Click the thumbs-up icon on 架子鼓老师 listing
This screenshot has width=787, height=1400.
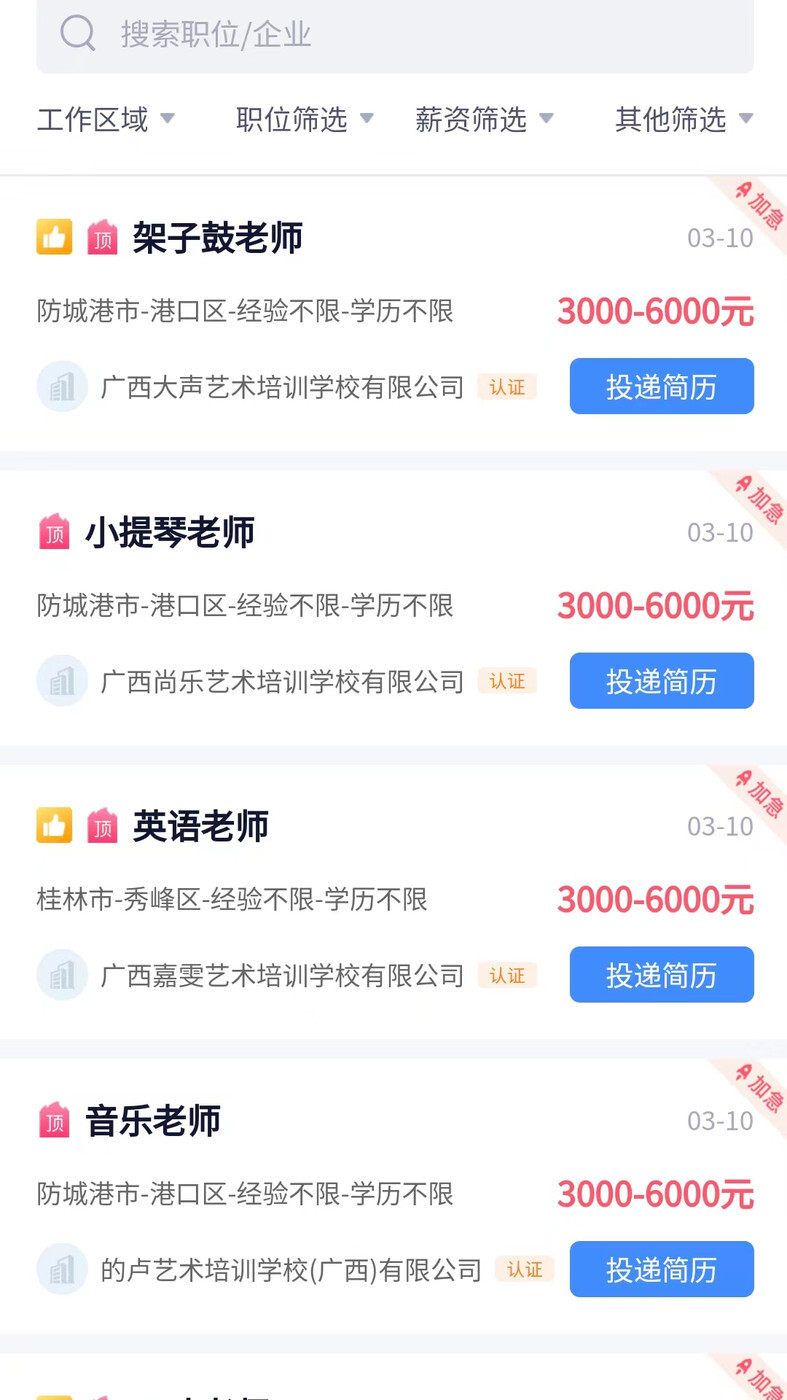tap(54, 237)
